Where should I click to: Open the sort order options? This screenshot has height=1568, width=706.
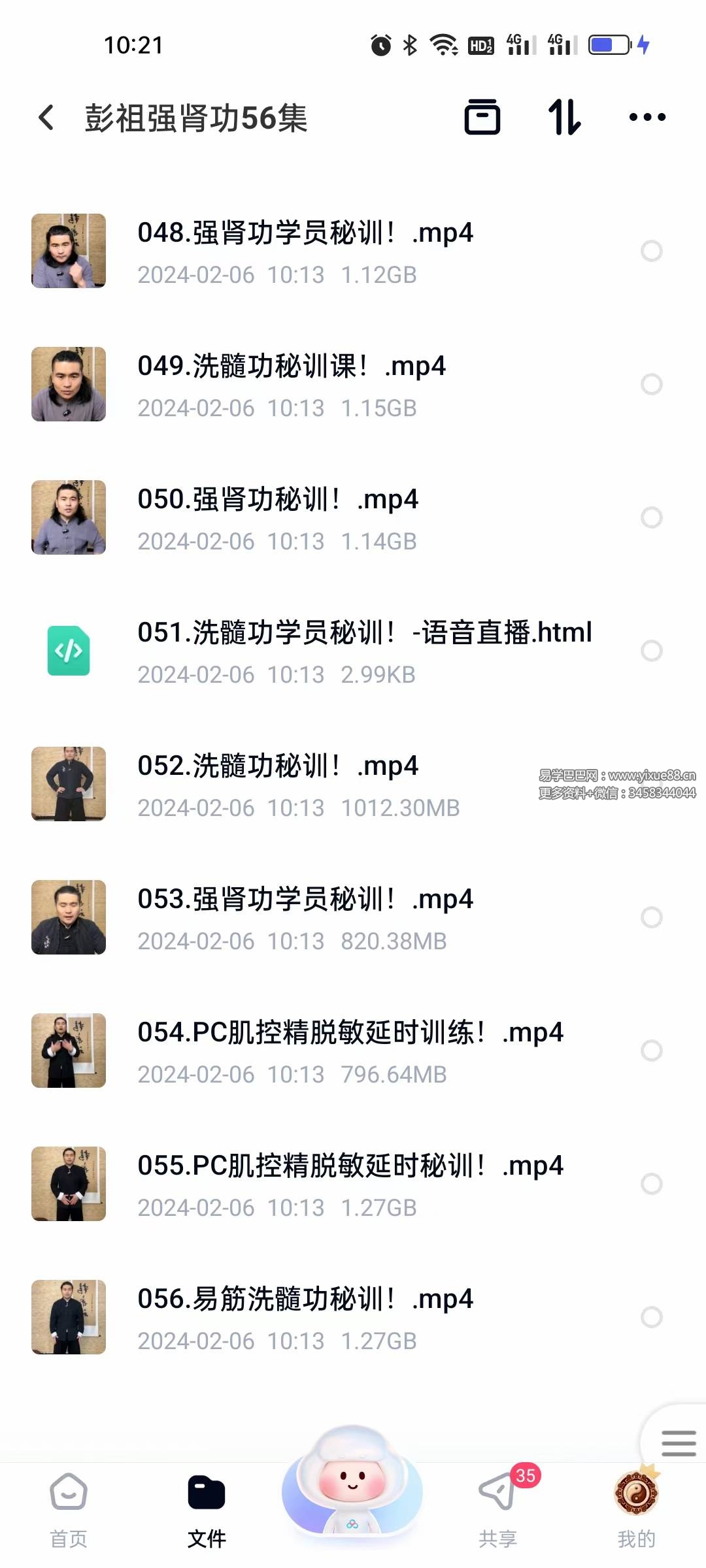click(x=564, y=118)
